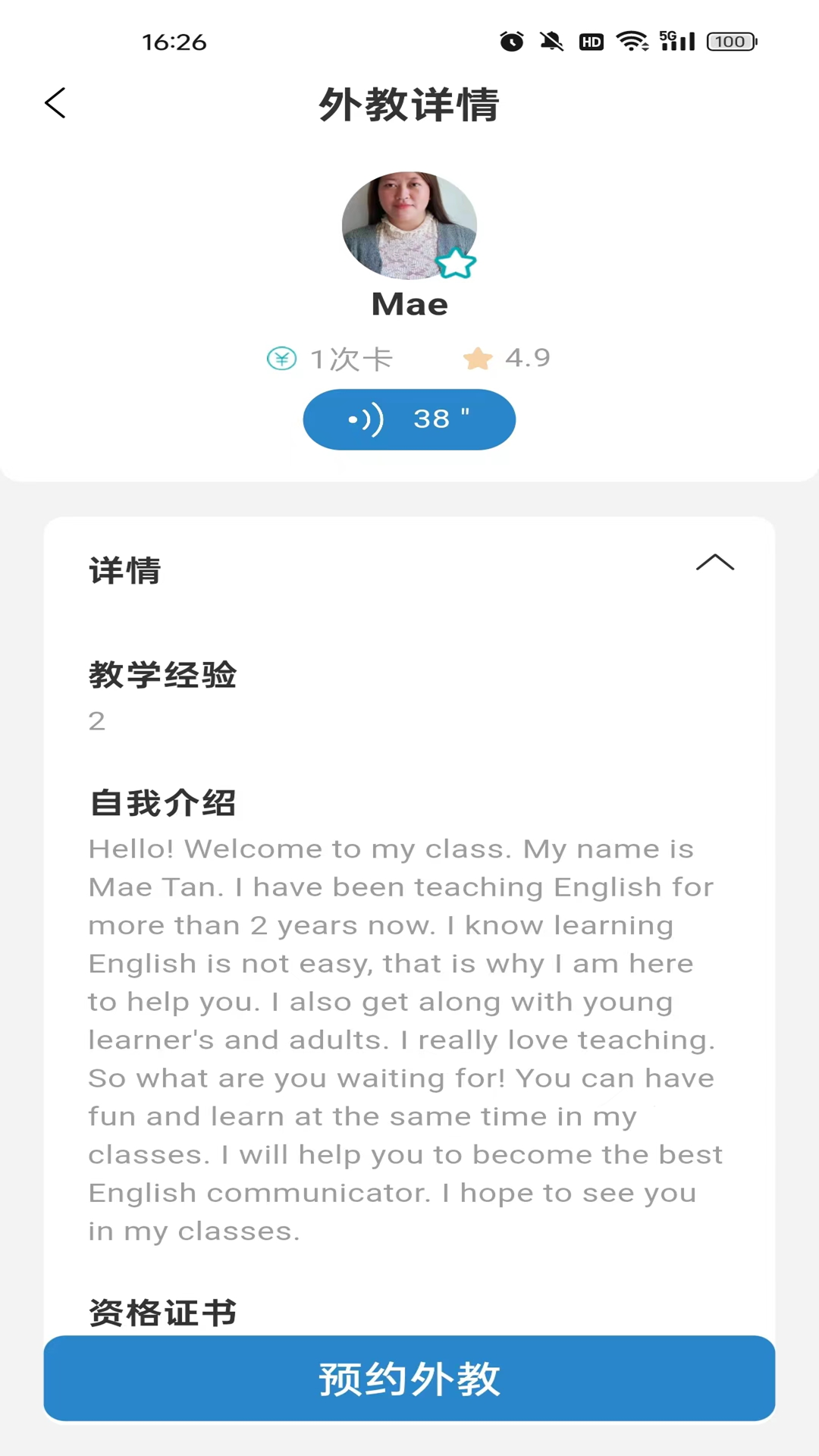Tap the muted notifications bell icon
819x1456 pixels.
tap(551, 42)
